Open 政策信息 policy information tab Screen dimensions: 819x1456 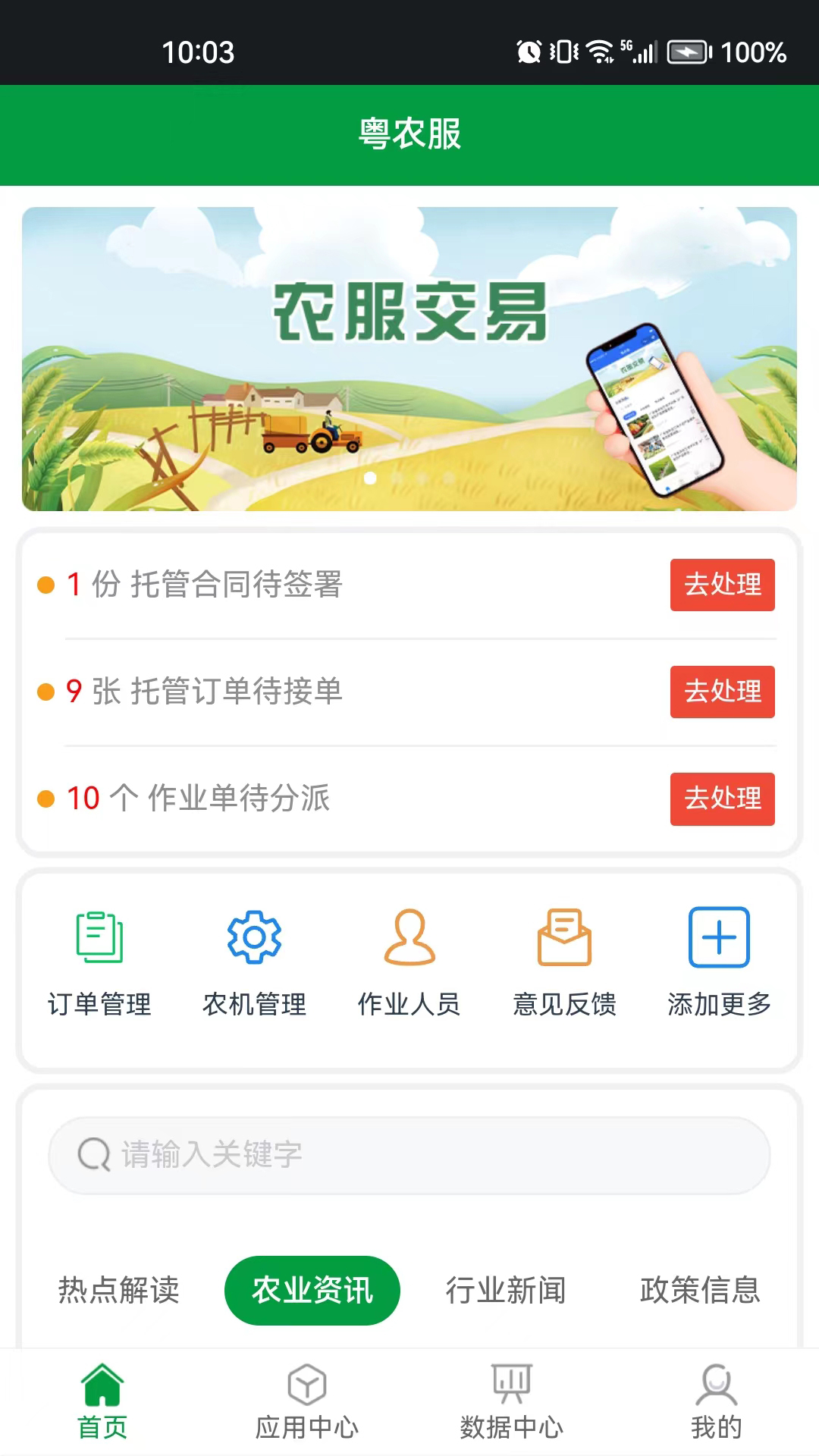(x=700, y=1290)
